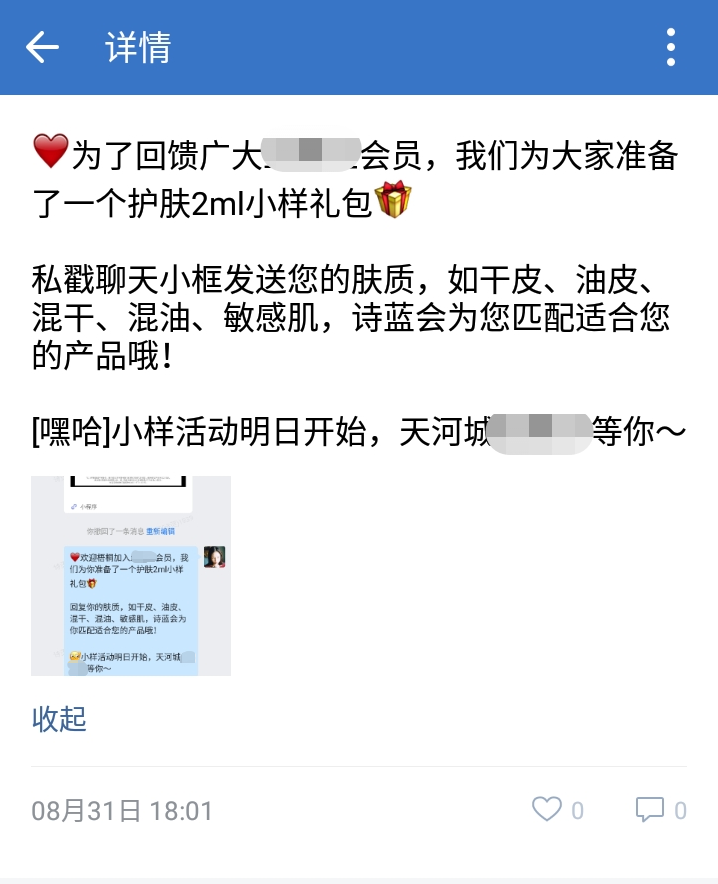The height and width of the screenshot is (884, 718).
Task: Open comments via the speech bubble
Action: click(x=650, y=809)
